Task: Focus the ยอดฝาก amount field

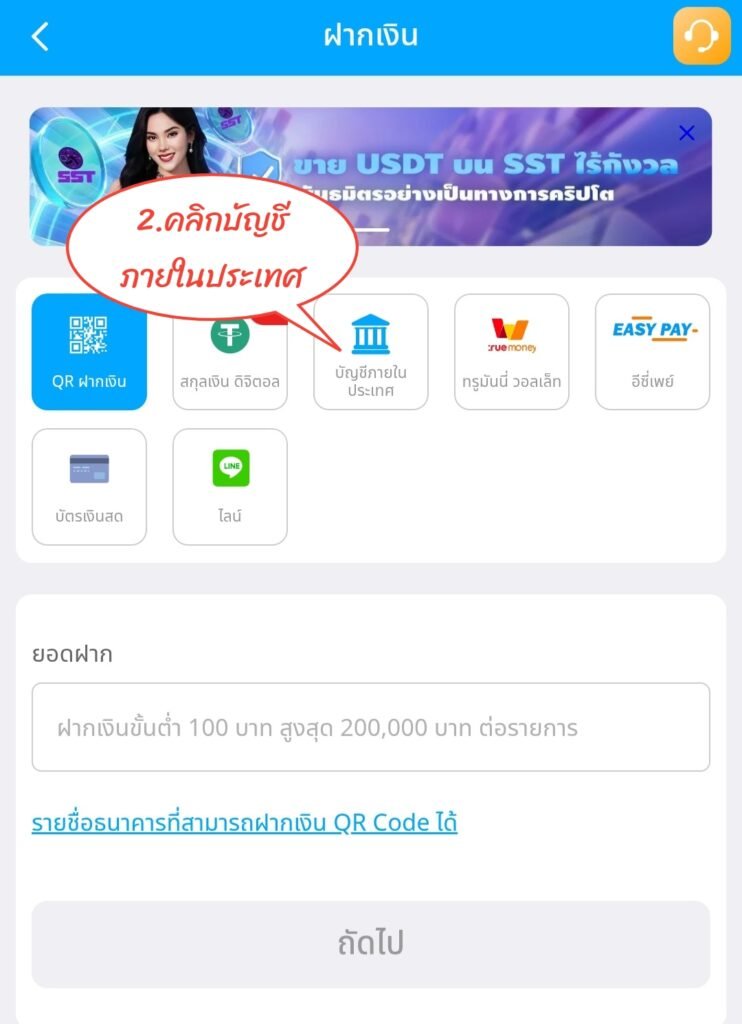Action: point(371,727)
